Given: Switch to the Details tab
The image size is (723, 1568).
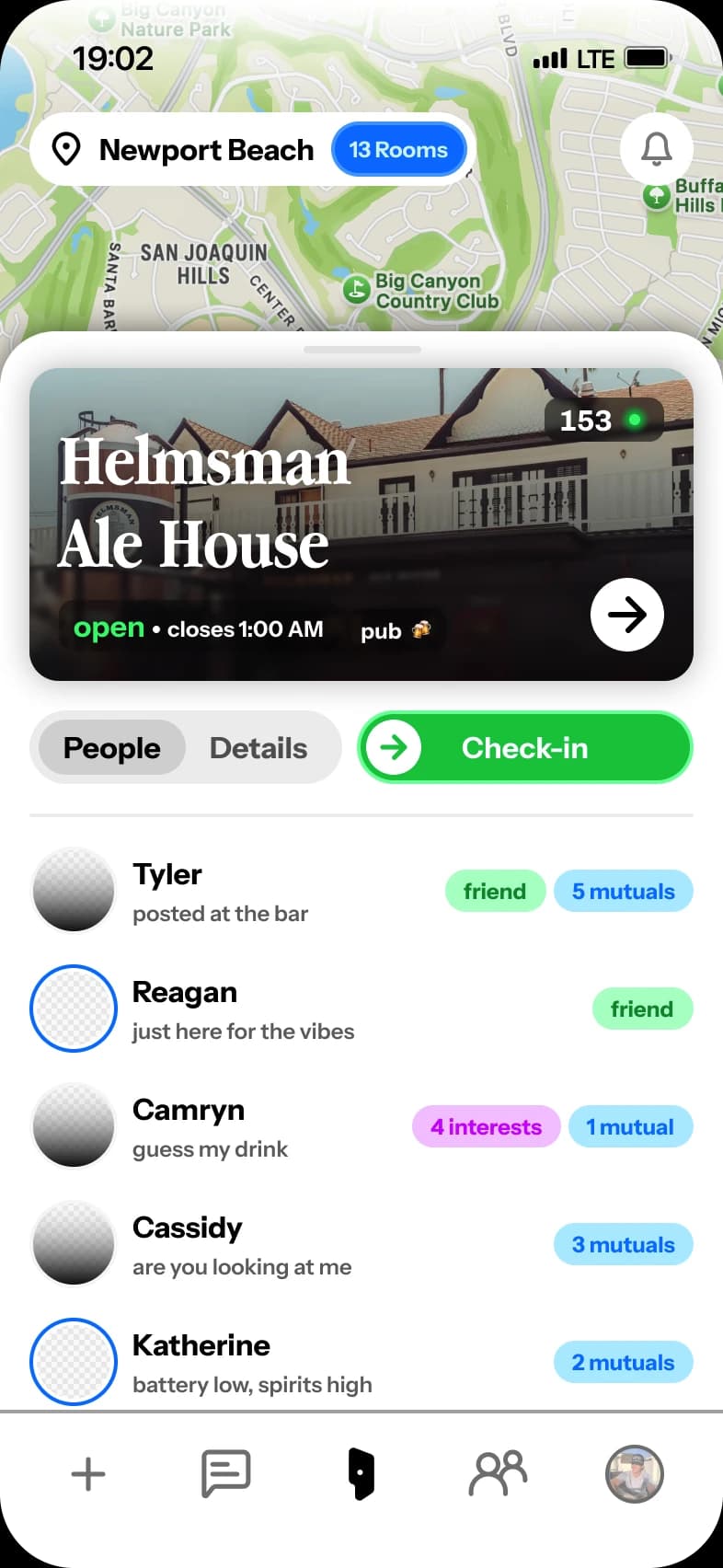Looking at the screenshot, I should point(258,748).
